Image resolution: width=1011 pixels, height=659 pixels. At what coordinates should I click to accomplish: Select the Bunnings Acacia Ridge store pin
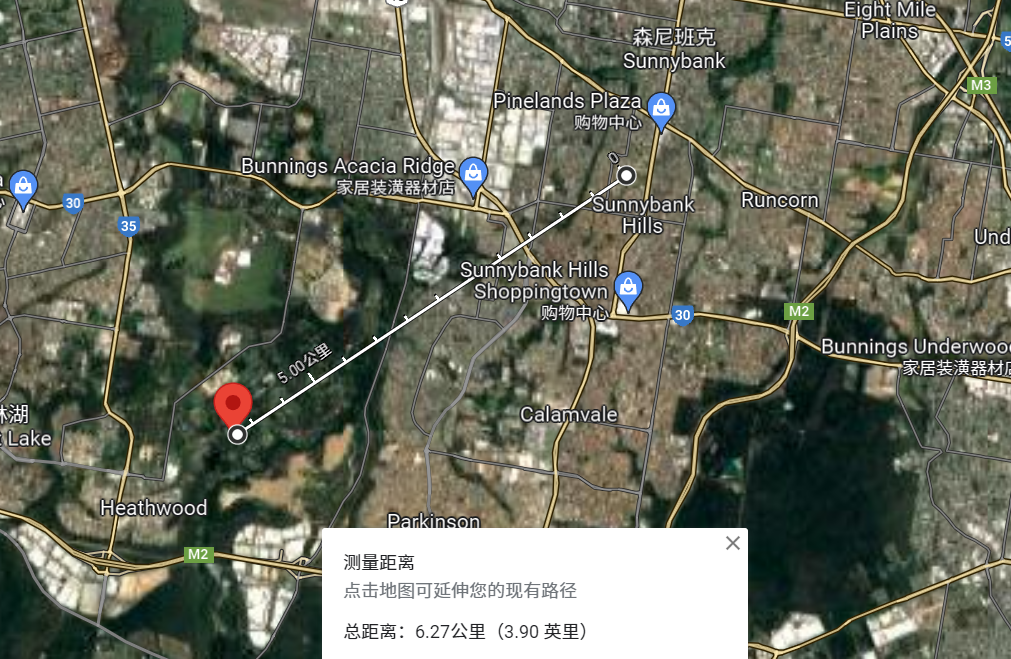tap(473, 172)
